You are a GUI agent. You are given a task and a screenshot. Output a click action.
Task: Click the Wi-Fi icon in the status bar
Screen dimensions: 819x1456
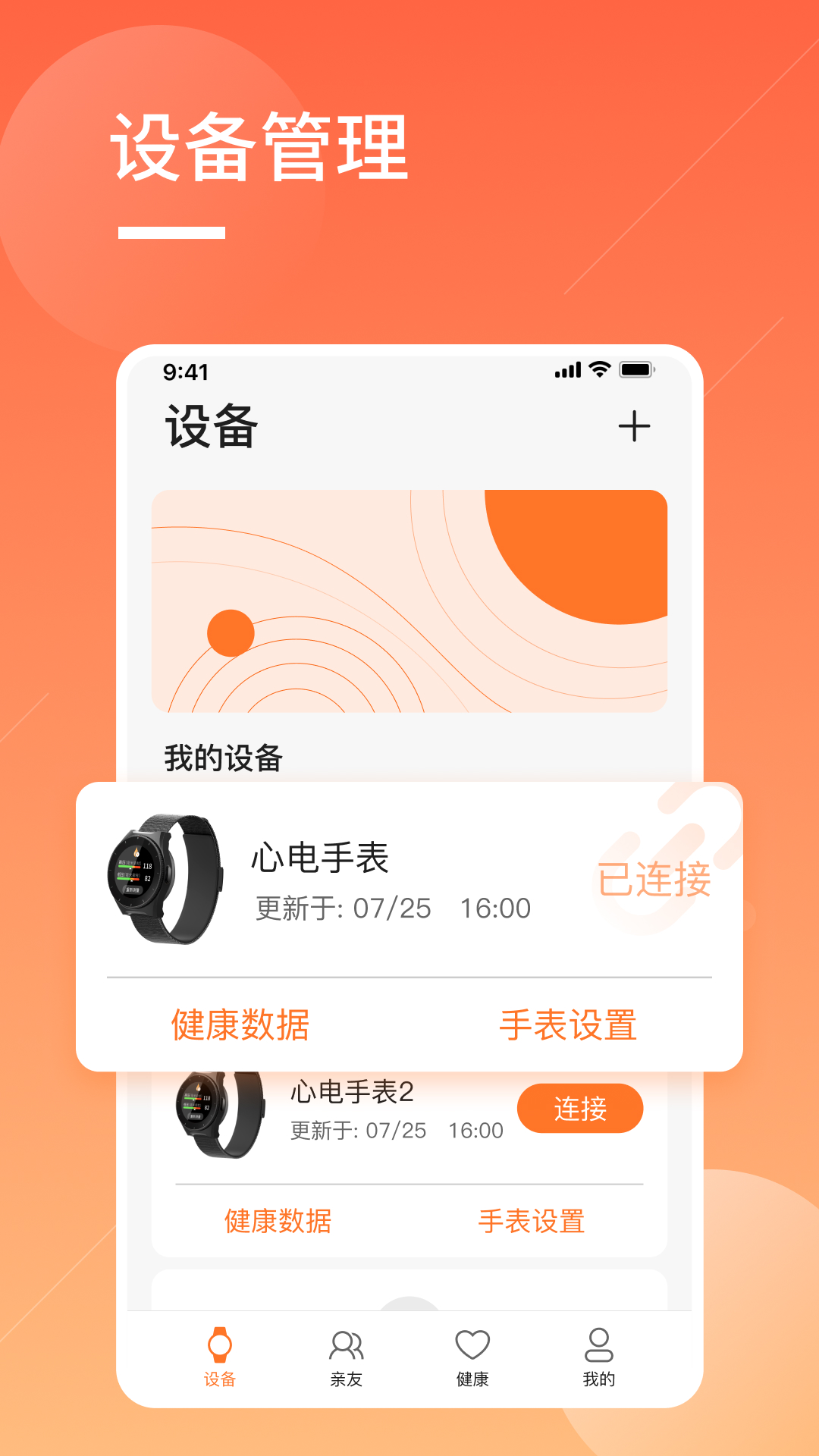pyautogui.click(x=598, y=369)
